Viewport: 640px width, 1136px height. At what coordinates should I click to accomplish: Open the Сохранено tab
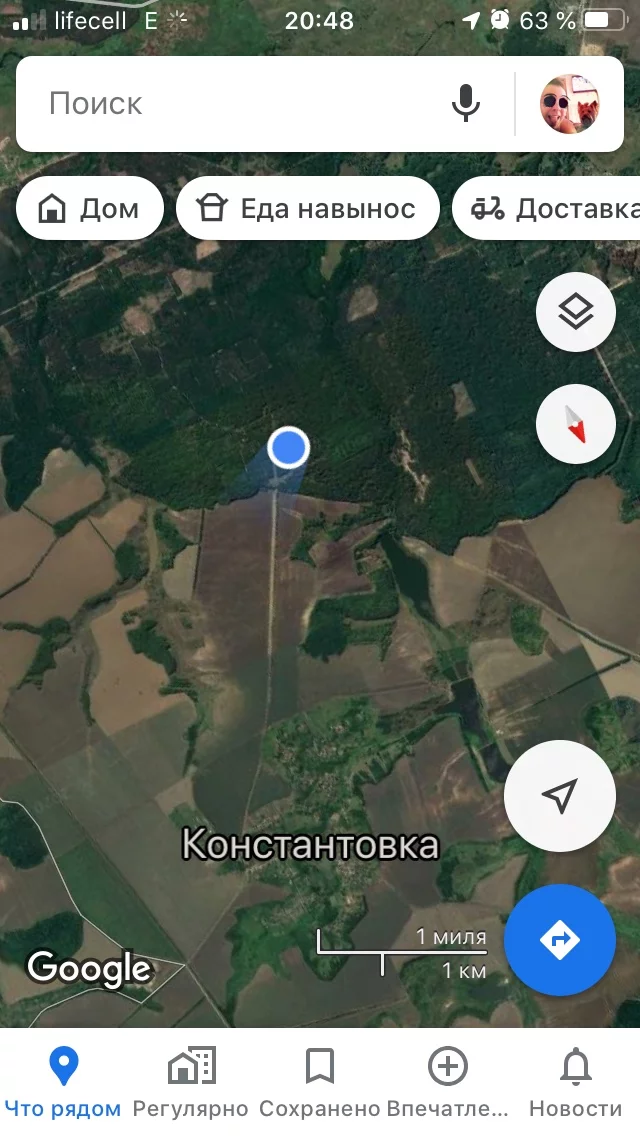click(x=319, y=1083)
